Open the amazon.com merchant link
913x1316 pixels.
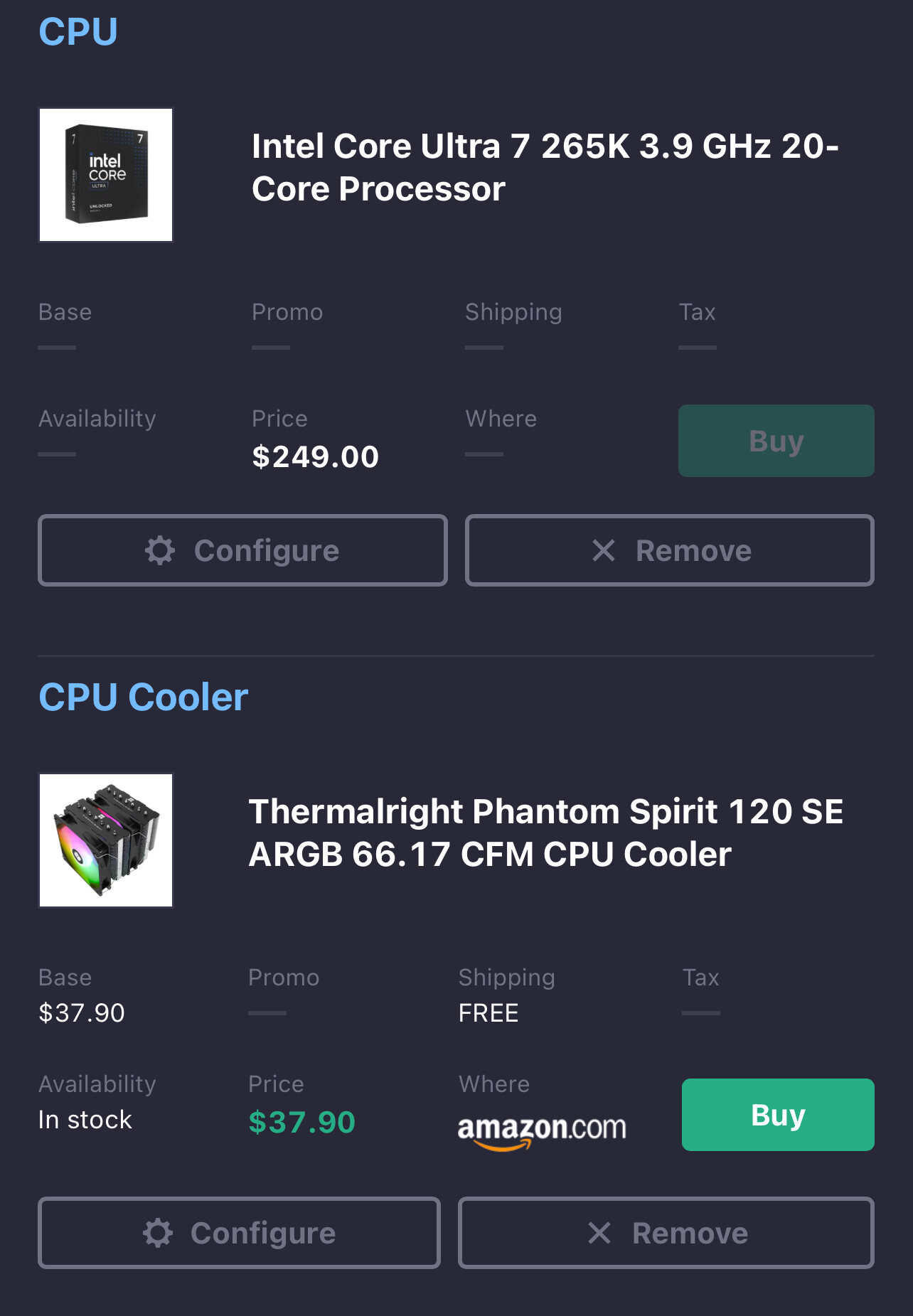[542, 1129]
